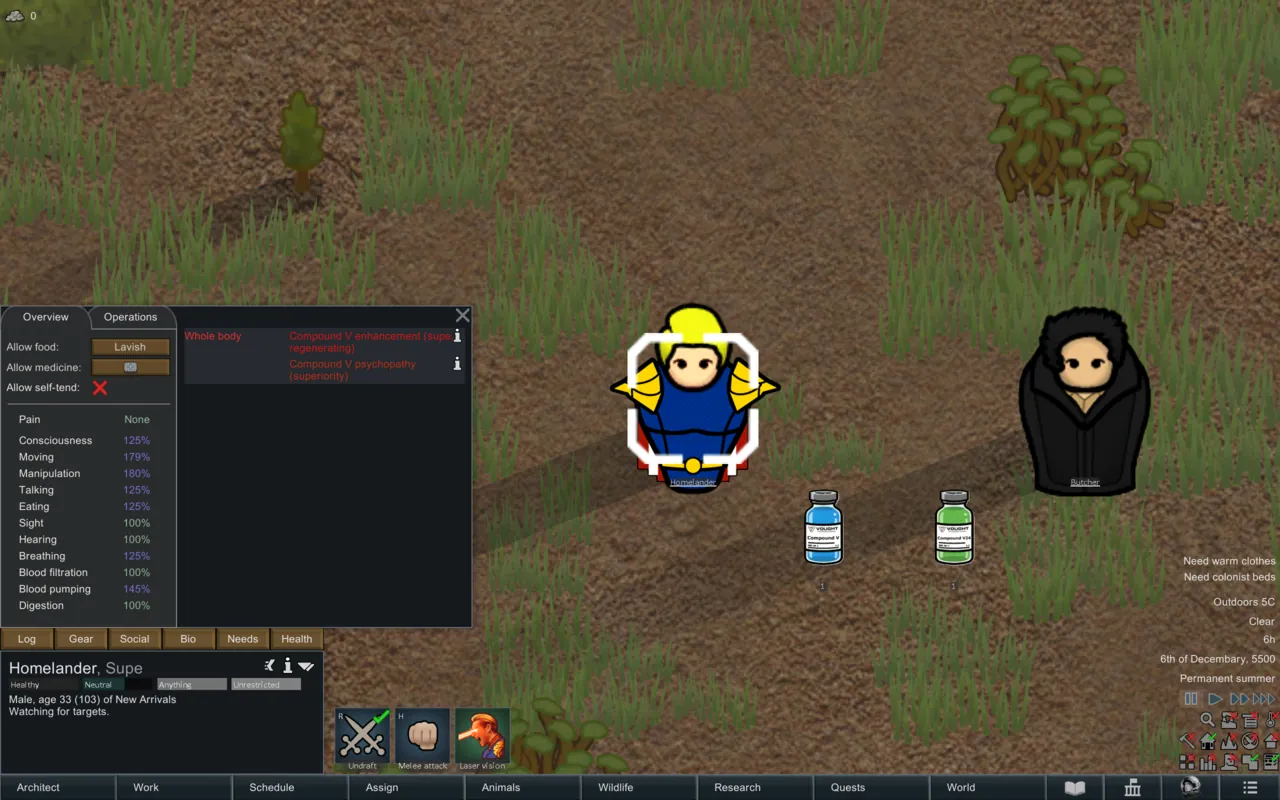This screenshot has width=1280, height=800.
Task: Open the Gear tab
Action: [x=81, y=639]
